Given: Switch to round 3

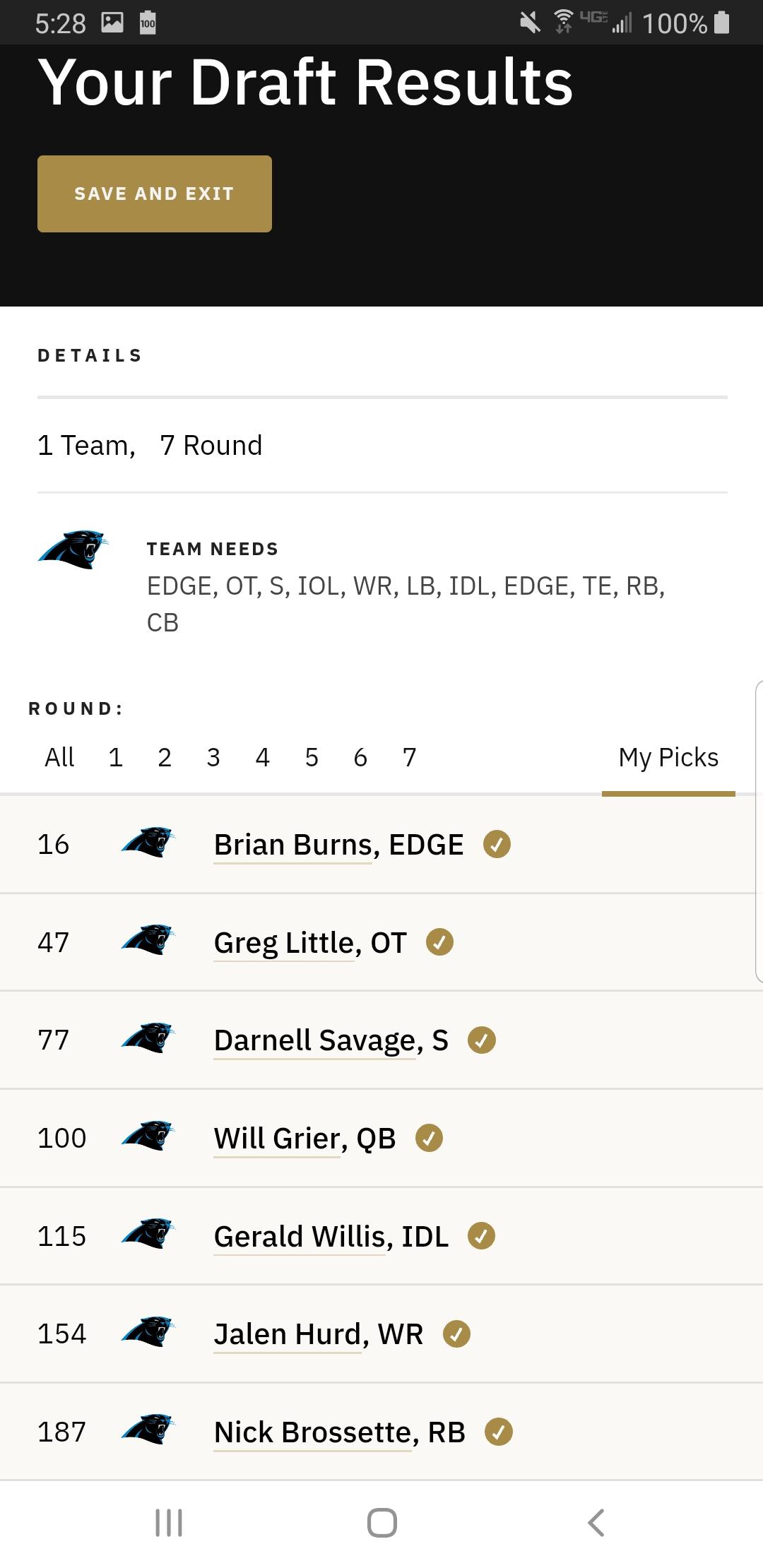Looking at the screenshot, I should pyautogui.click(x=213, y=757).
